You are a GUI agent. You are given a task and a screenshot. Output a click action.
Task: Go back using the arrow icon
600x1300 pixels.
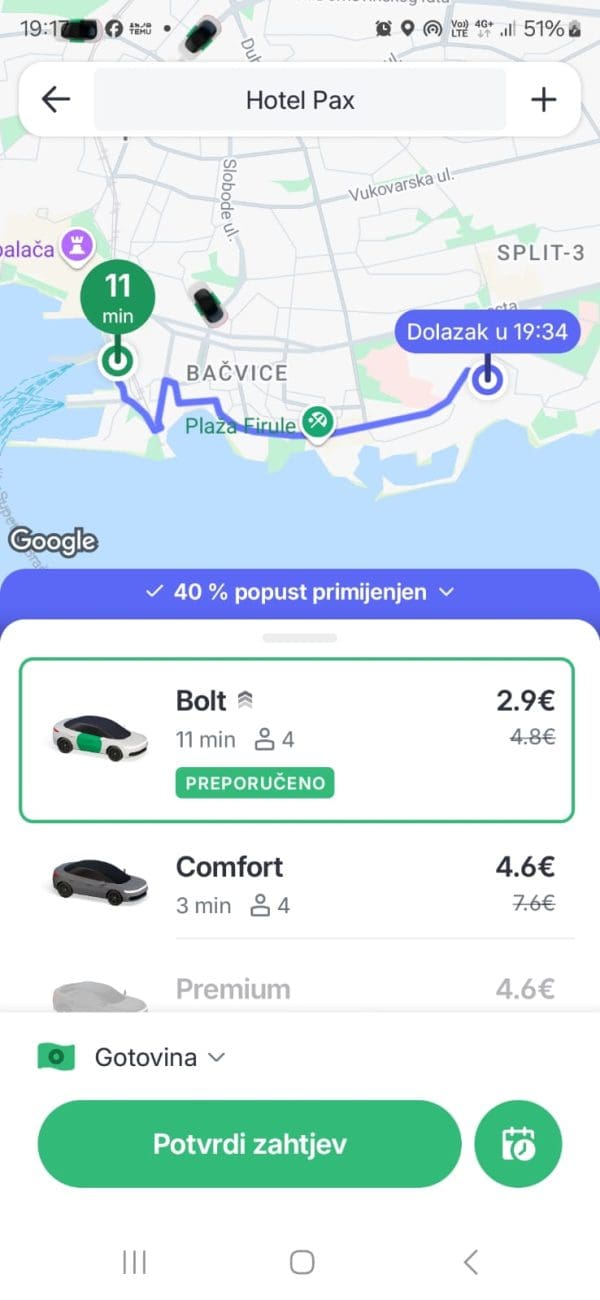tap(56, 99)
